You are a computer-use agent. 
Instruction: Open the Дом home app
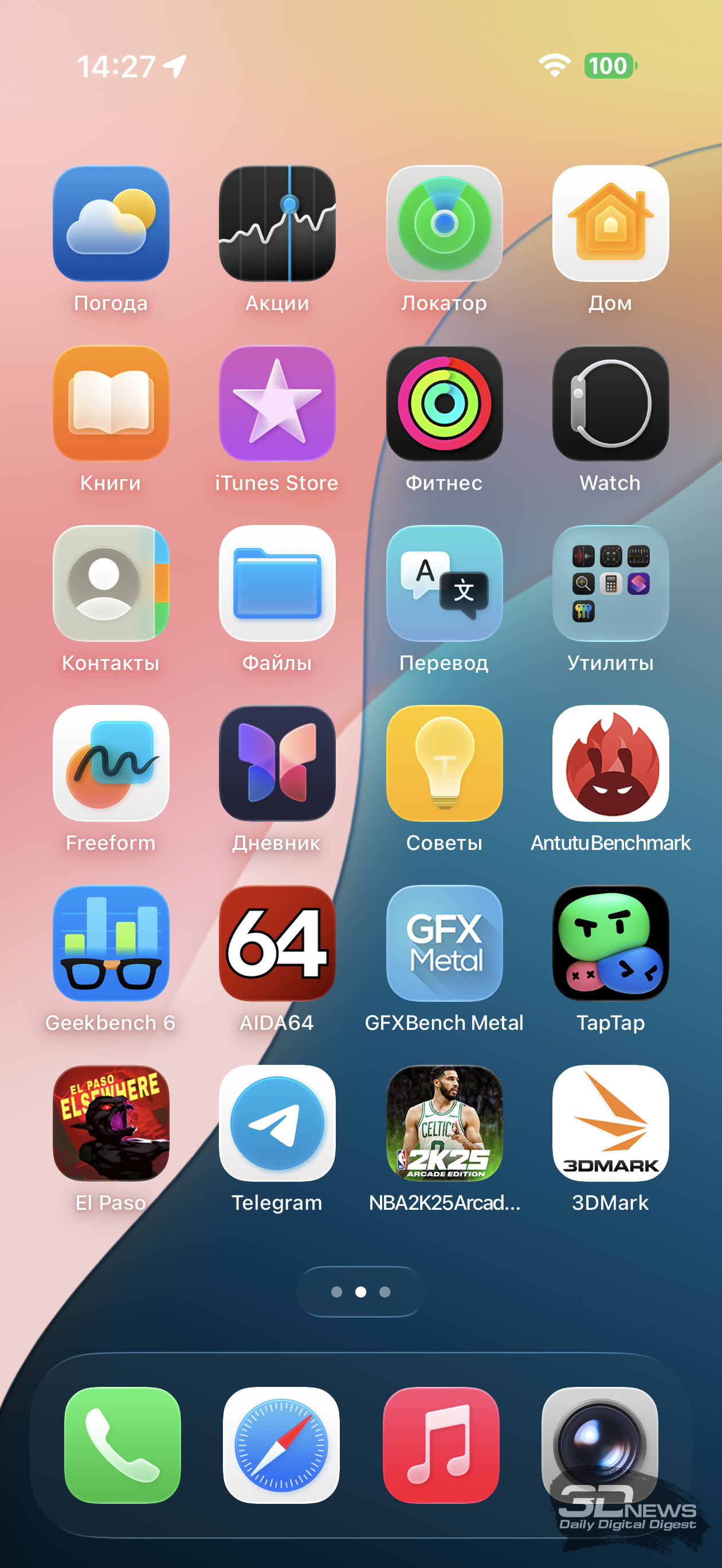[x=610, y=224]
